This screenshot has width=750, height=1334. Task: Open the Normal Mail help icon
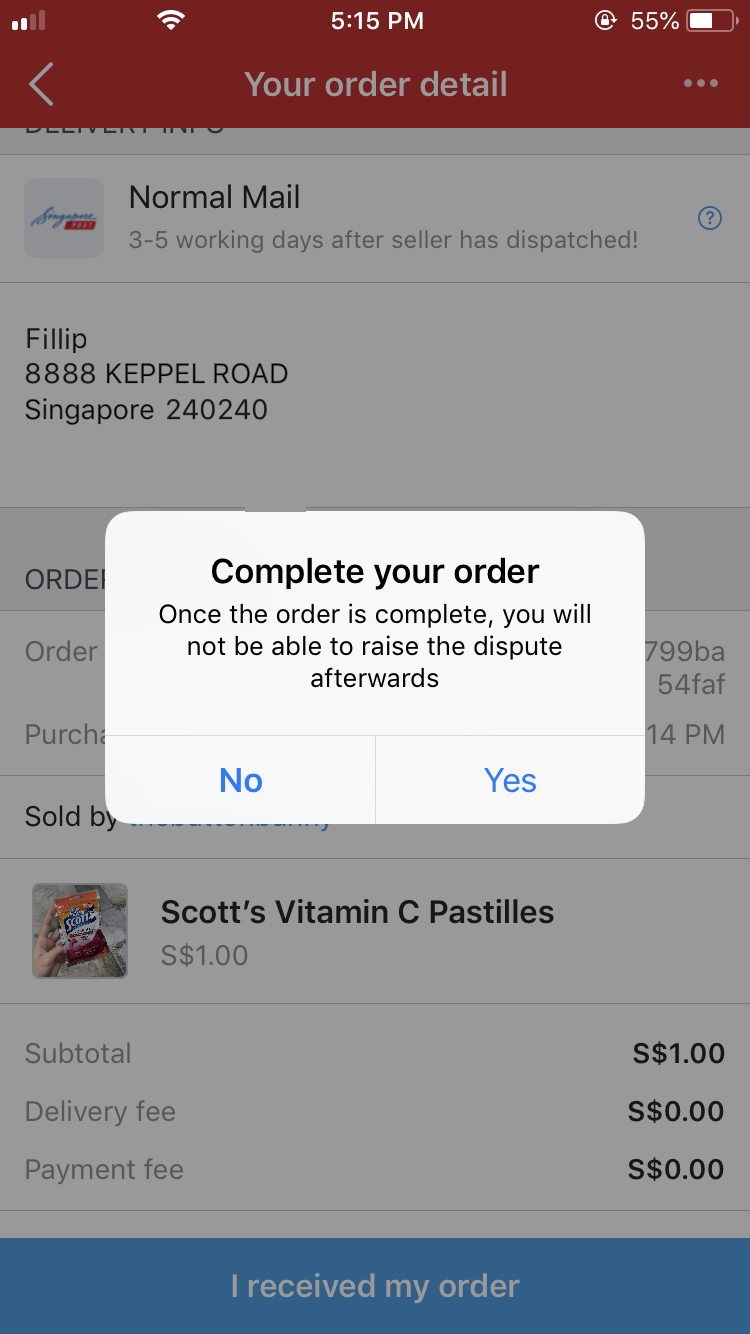tap(709, 218)
